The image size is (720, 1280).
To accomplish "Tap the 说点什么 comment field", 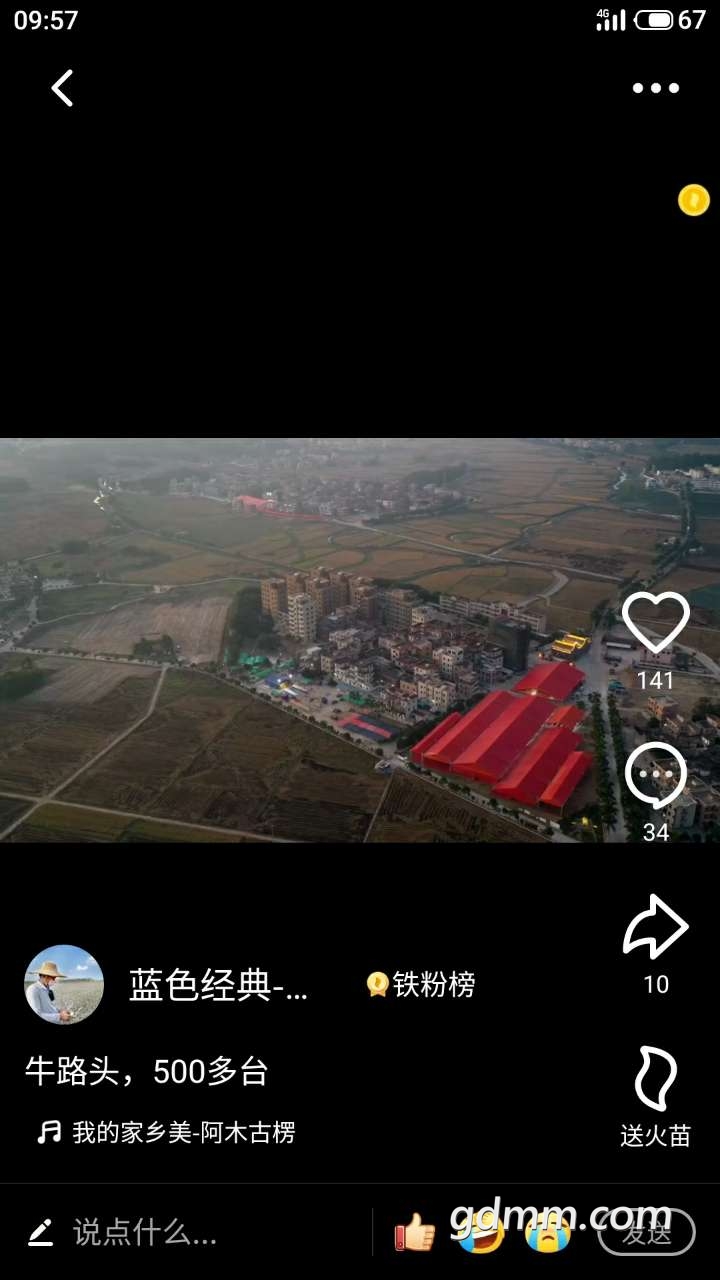I will click(145, 1233).
